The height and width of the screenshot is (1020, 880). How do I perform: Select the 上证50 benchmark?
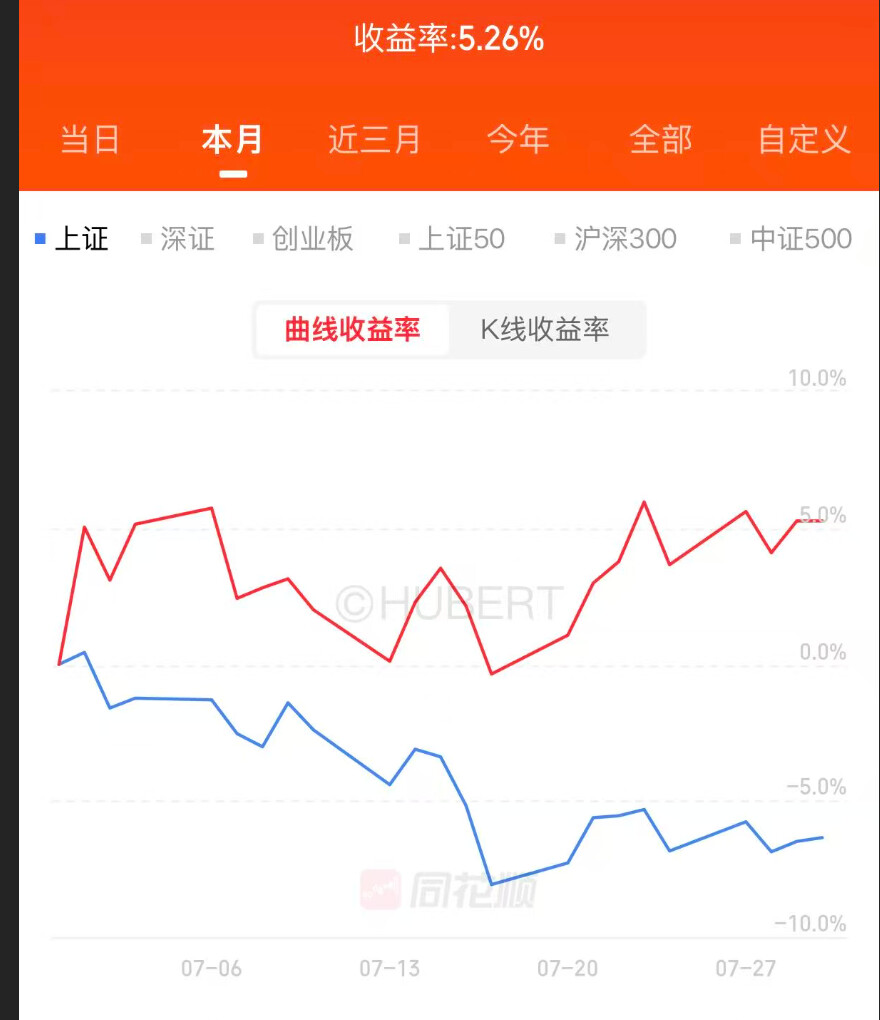pos(451,239)
